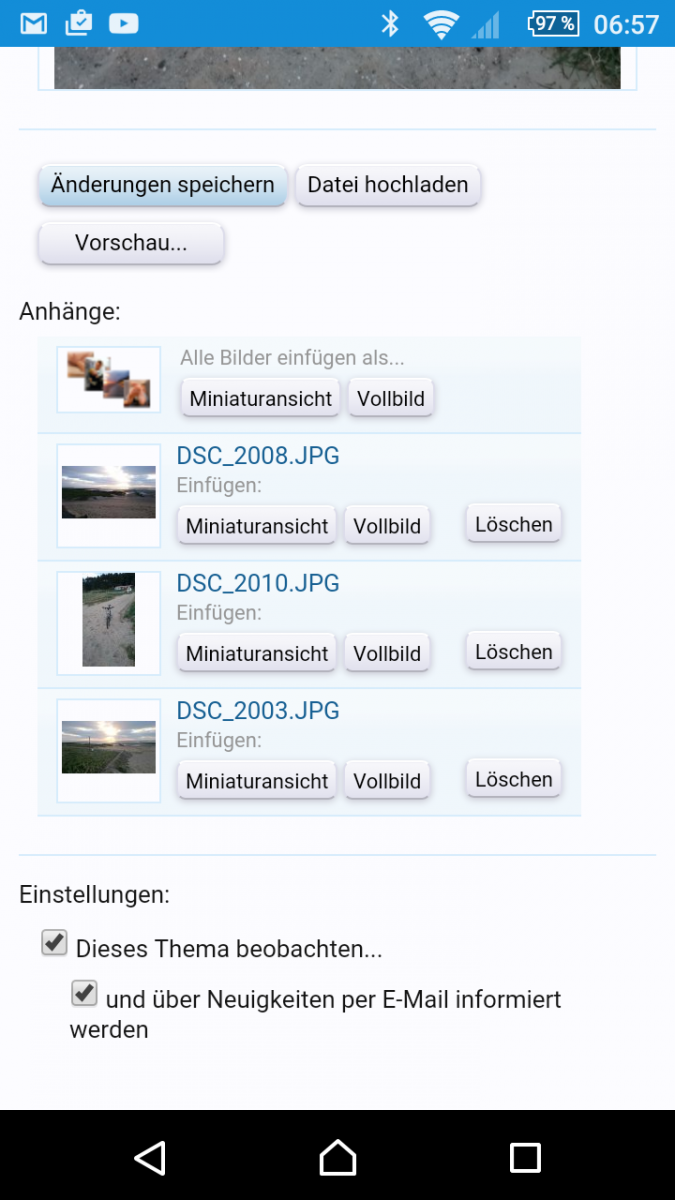This screenshot has height=1200, width=675.
Task: Open DSC_2003.JPG file link
Action: 258,711
